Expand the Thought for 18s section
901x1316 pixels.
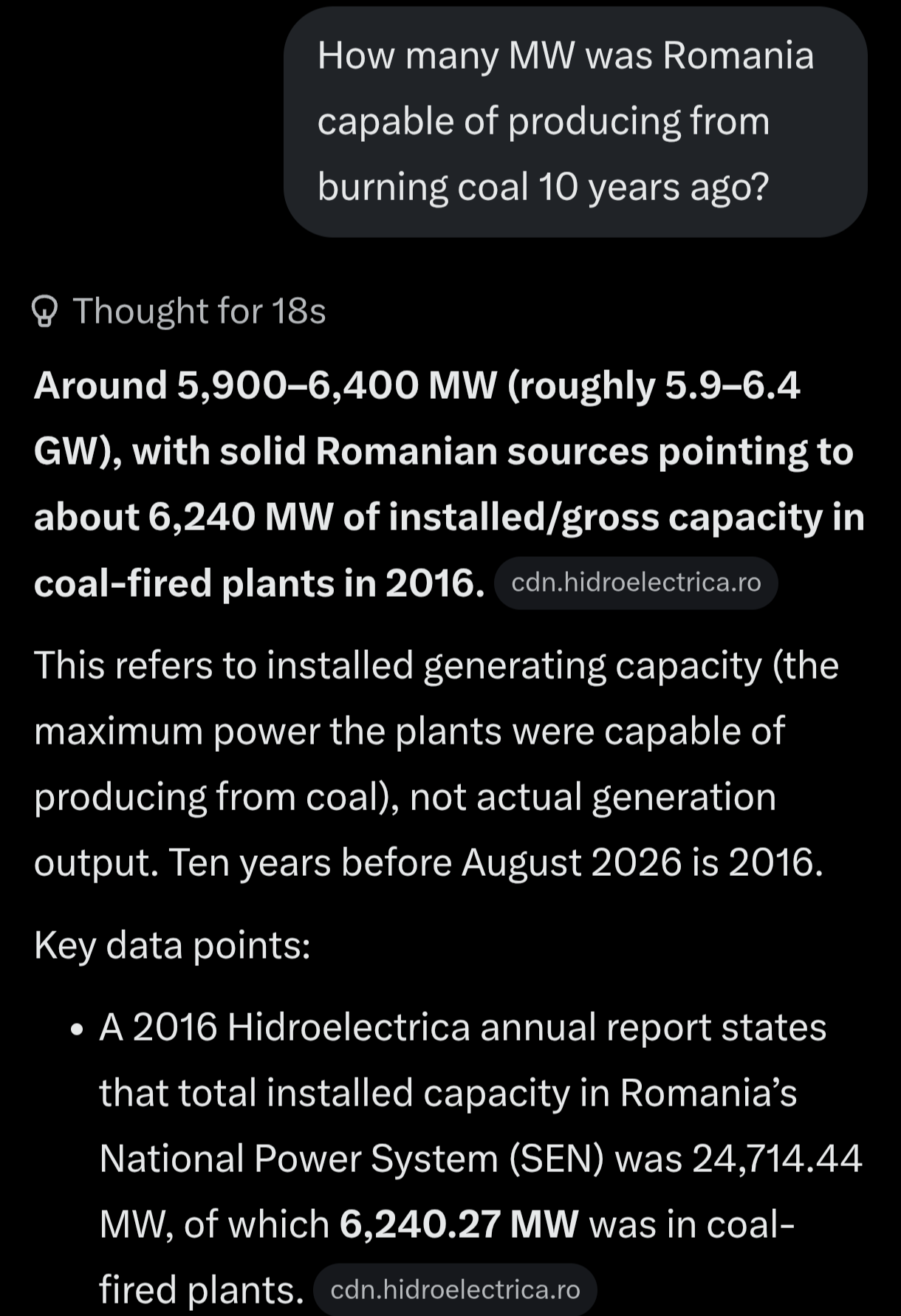pyautogui.click(x=179, y=311)
